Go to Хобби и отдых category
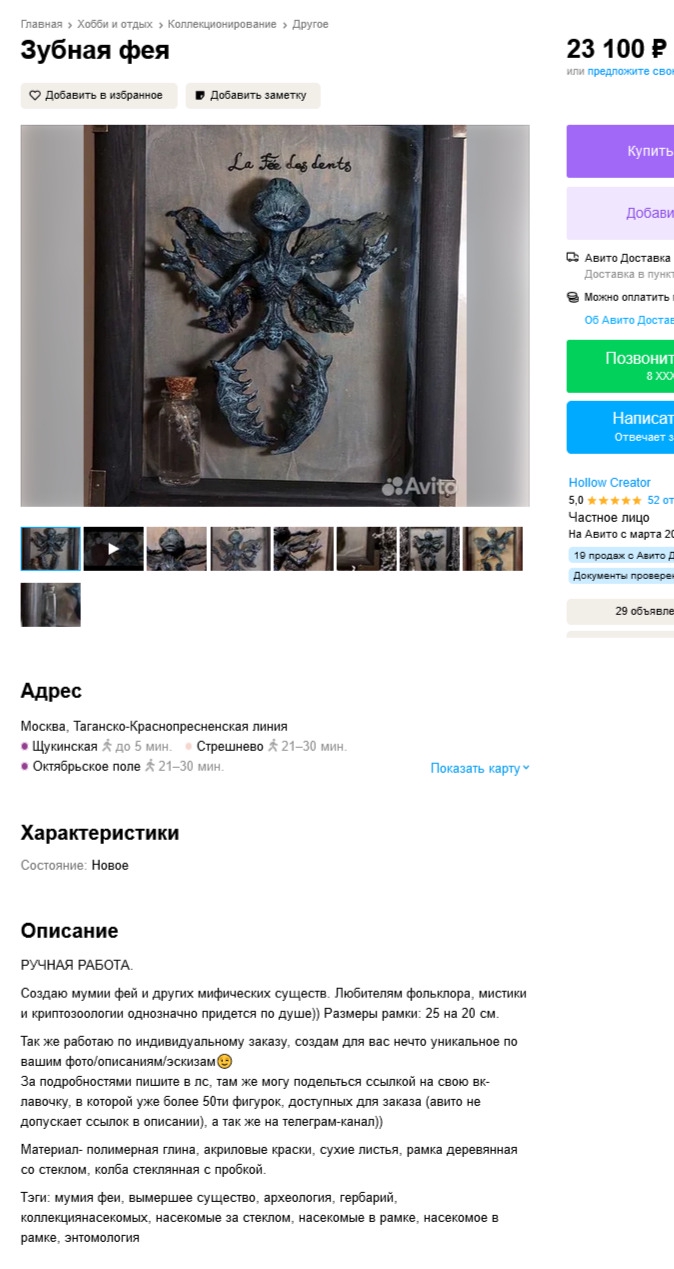Screen dimensions: 674x1269 pos(114,24)
